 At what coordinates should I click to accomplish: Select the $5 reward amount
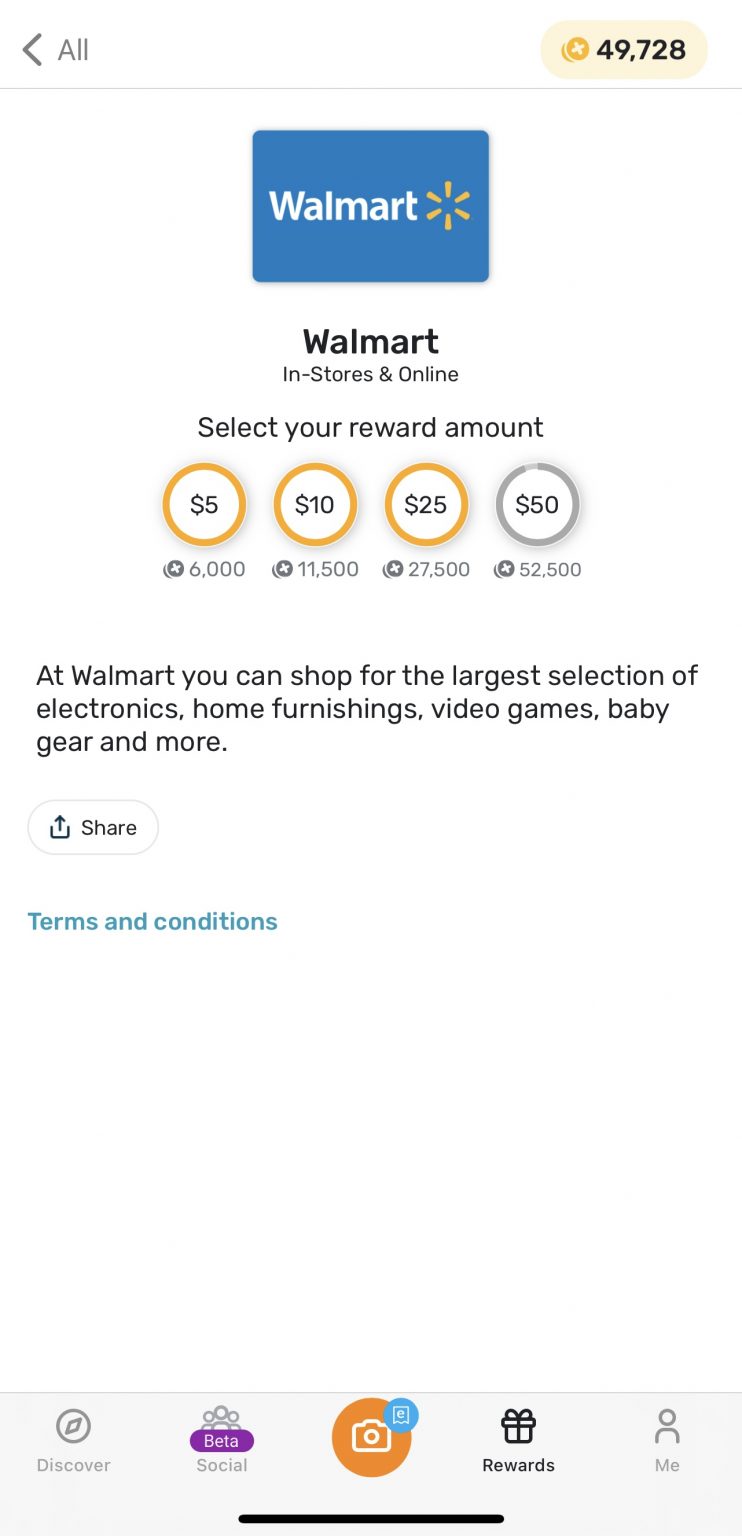204,504
